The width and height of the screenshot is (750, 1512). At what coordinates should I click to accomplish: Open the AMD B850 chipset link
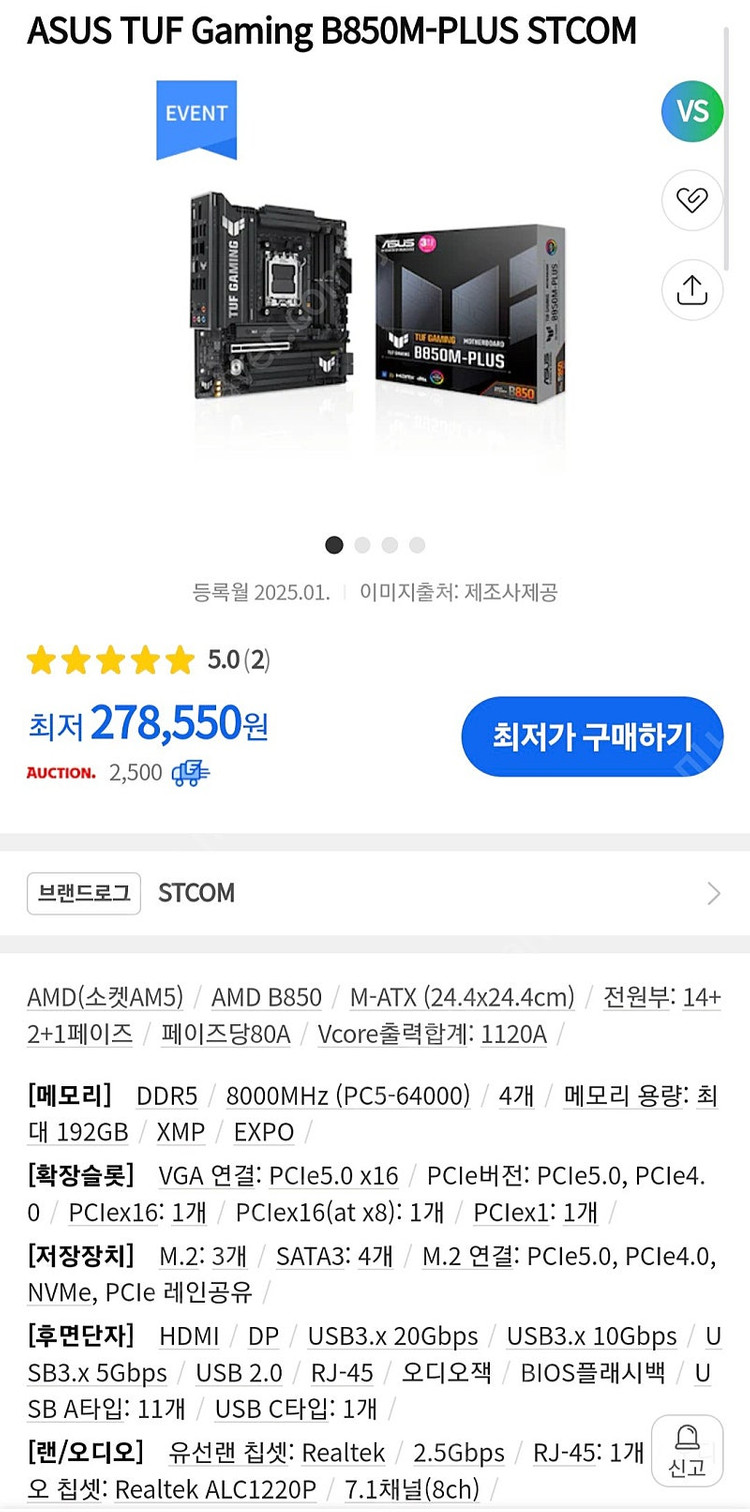coord(266,997)
